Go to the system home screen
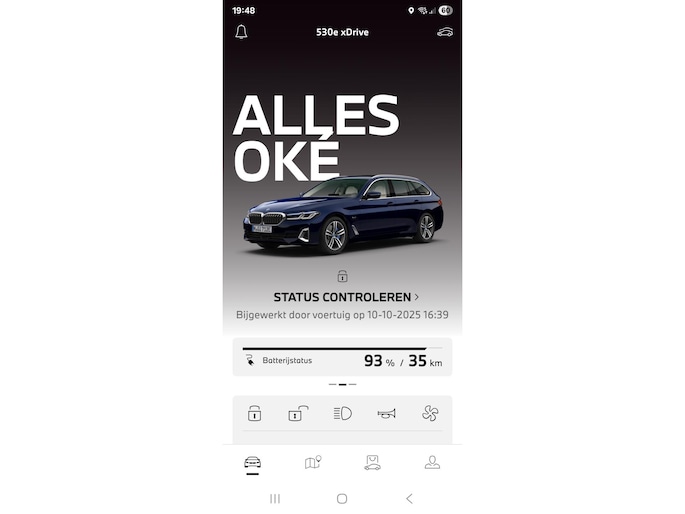This screenshot has height=514, width=685. coord(342,498)
